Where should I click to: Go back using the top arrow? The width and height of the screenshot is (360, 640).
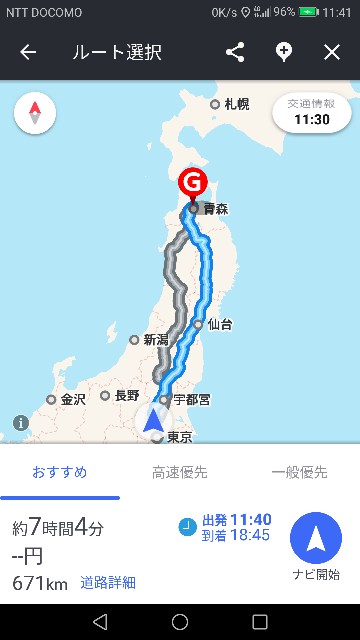point(28,52)
